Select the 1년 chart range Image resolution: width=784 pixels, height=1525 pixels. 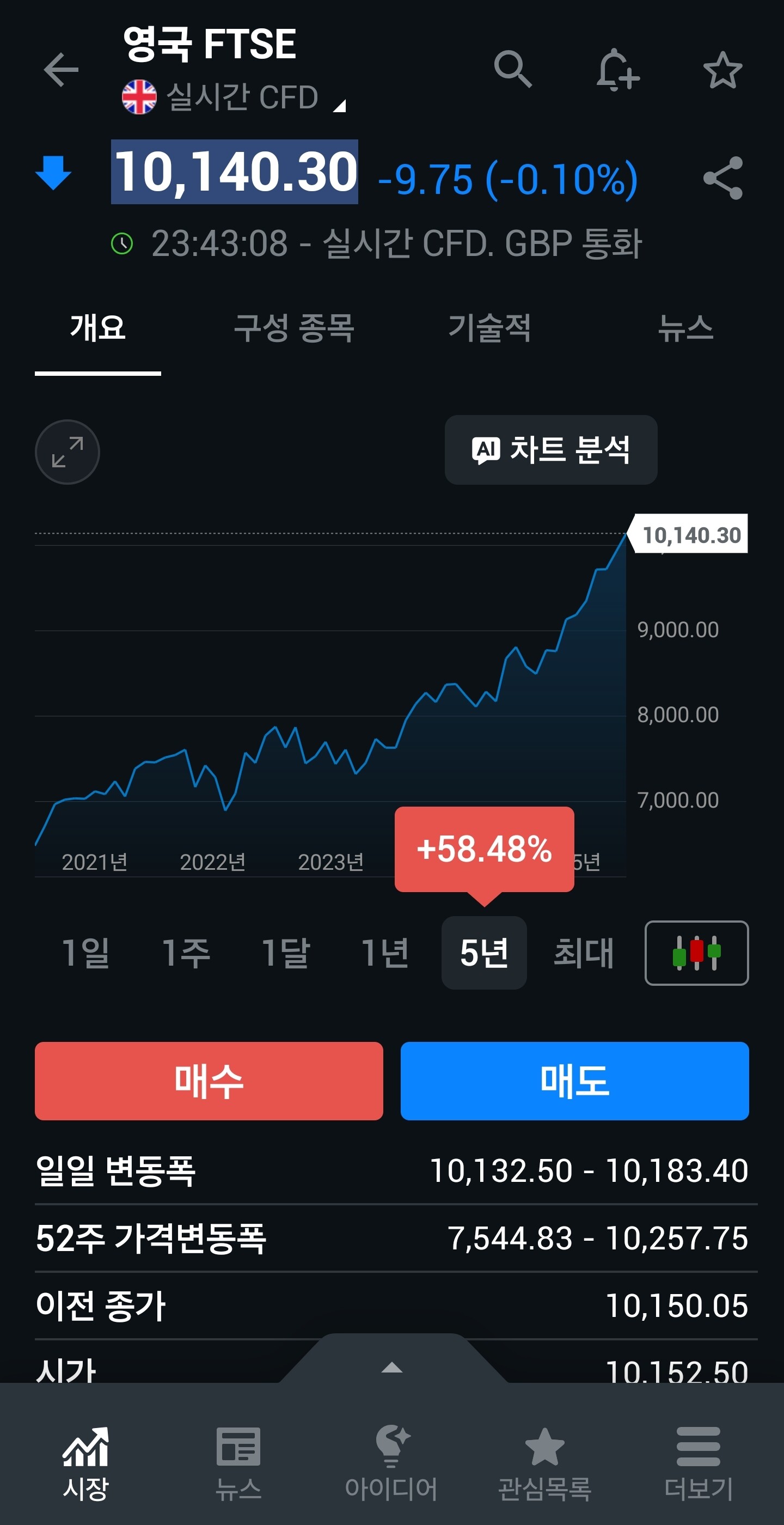384,953
